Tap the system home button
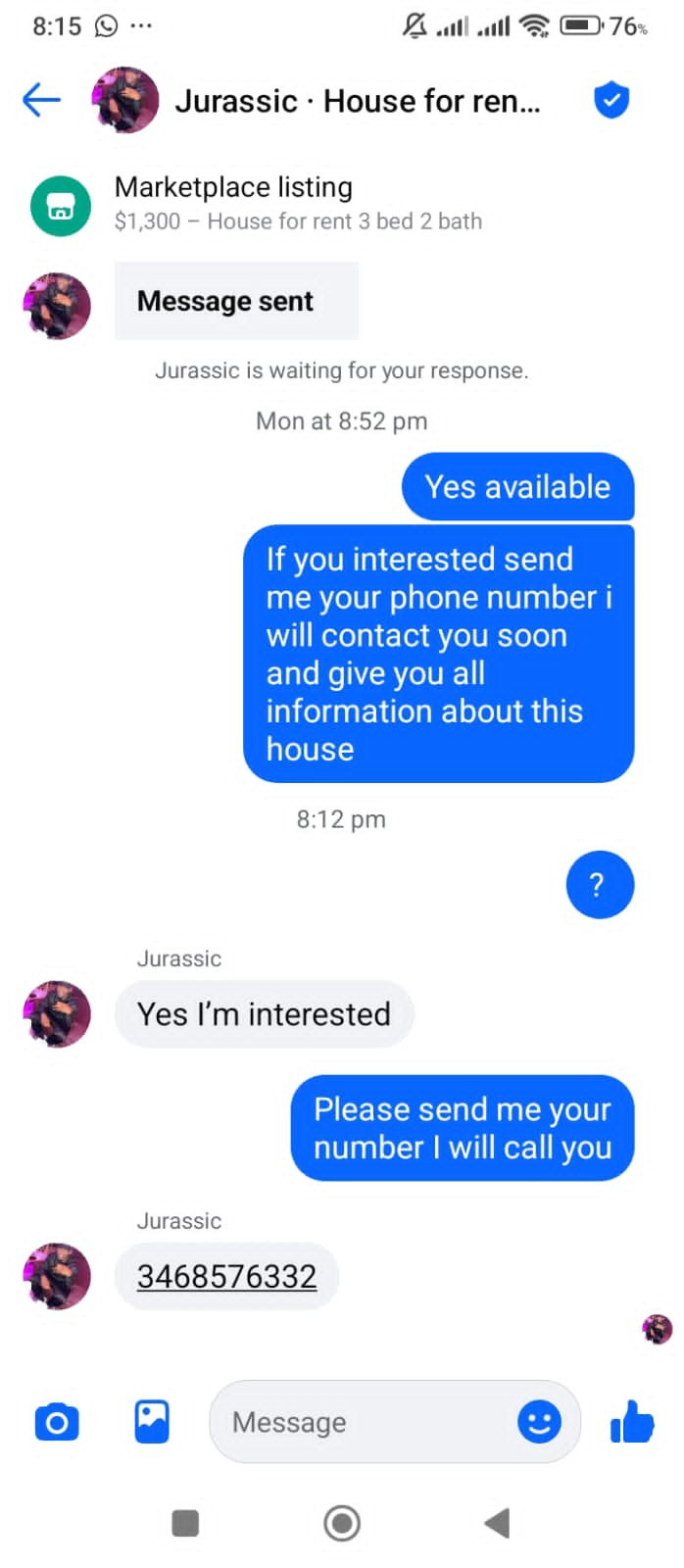This screenshot has height=1568, width=684. tap(342, 1523)
